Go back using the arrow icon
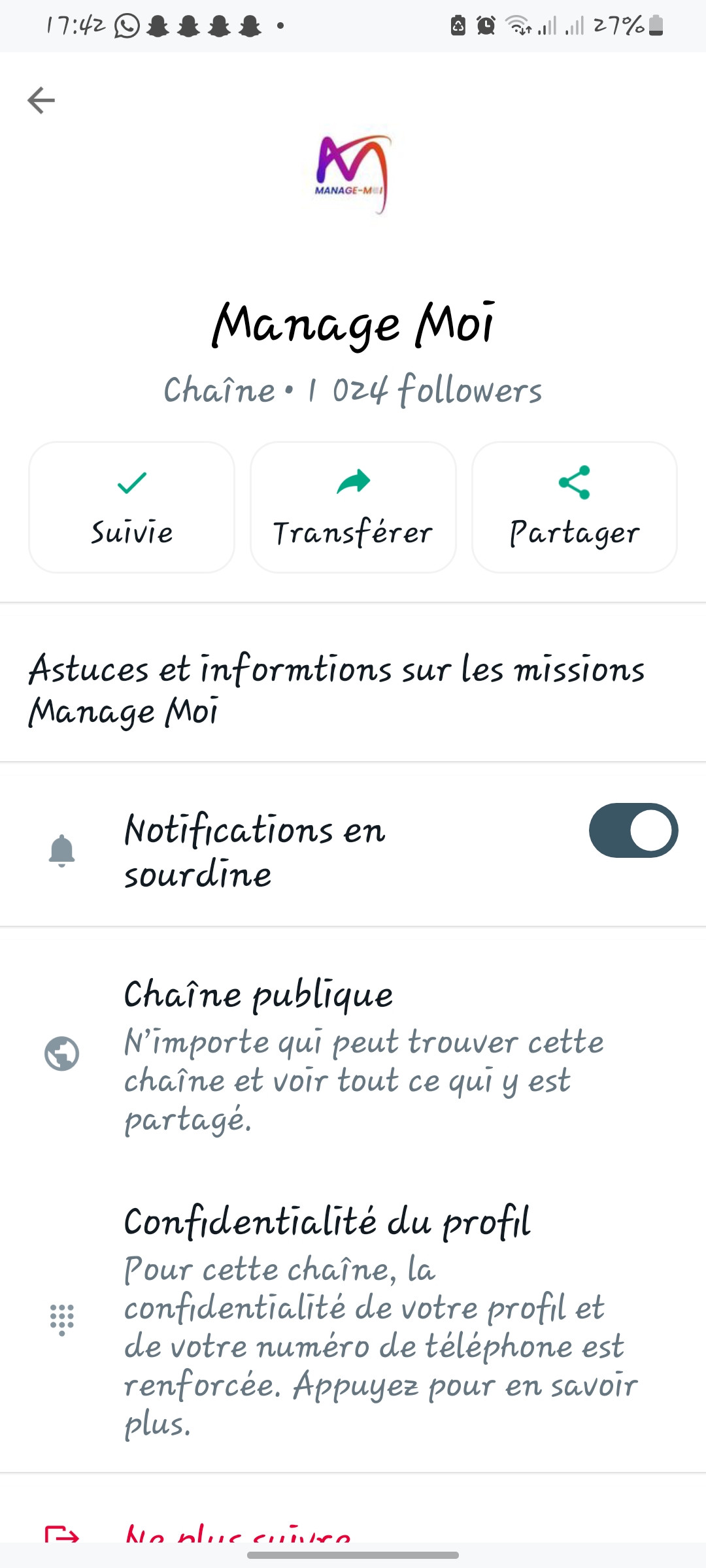 tap(41, 101)
